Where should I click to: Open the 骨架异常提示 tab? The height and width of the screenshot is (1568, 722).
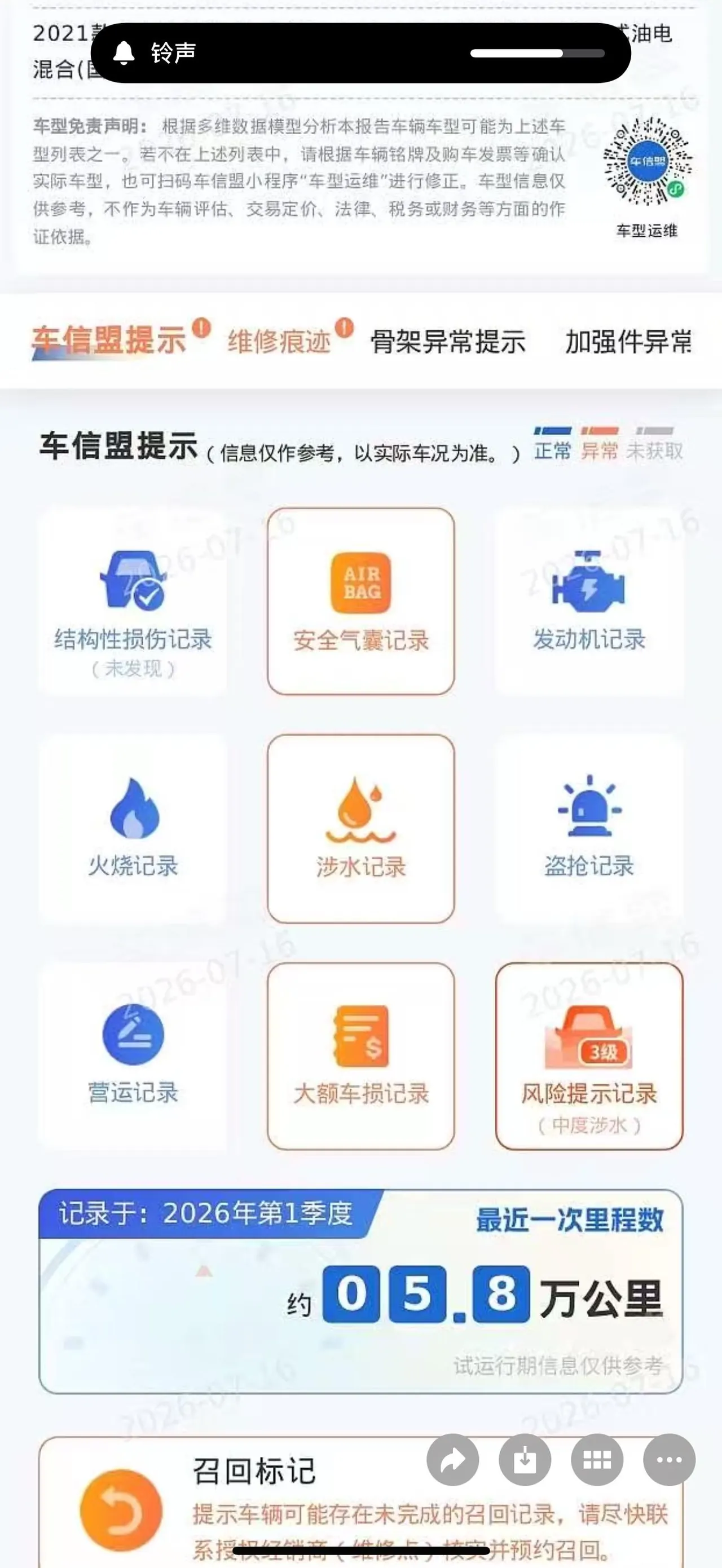coord(448,342)
